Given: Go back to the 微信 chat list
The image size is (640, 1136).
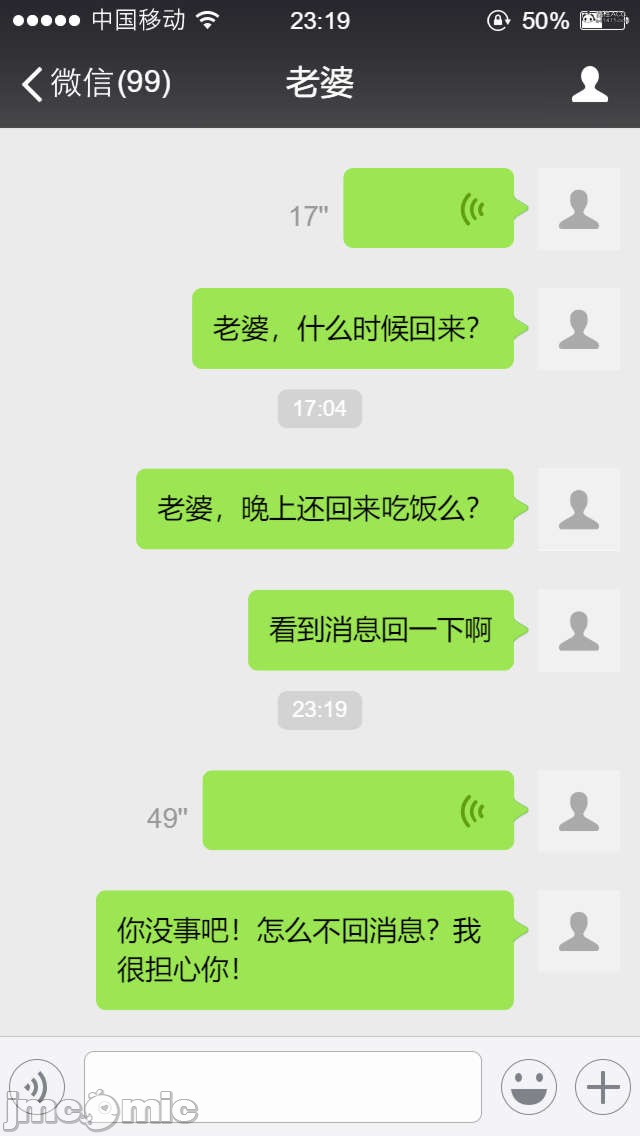Looking at the screenshot, I should pos(96,83).
